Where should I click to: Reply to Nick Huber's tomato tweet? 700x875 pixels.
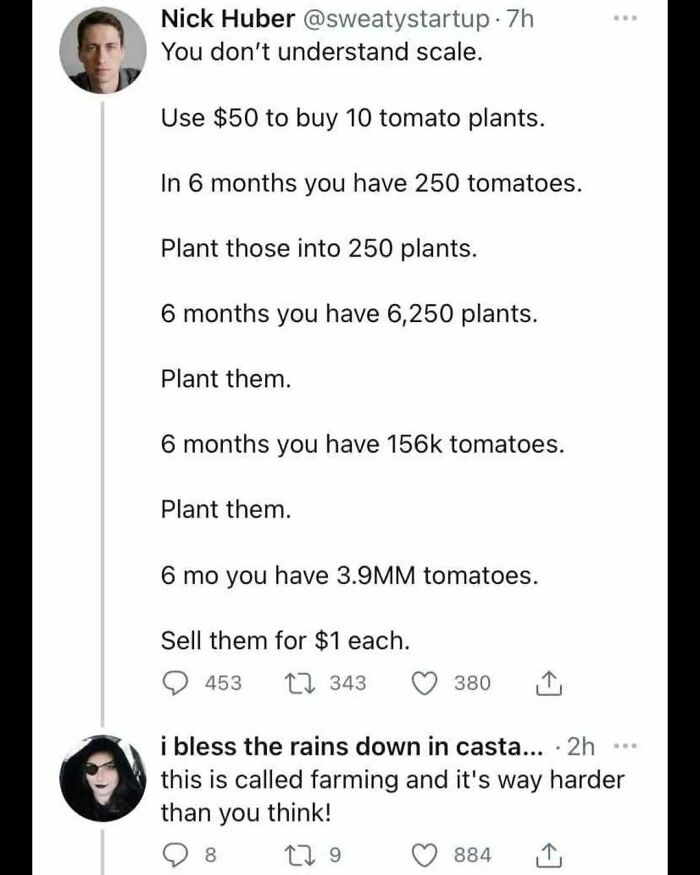[x=177, y=683]
